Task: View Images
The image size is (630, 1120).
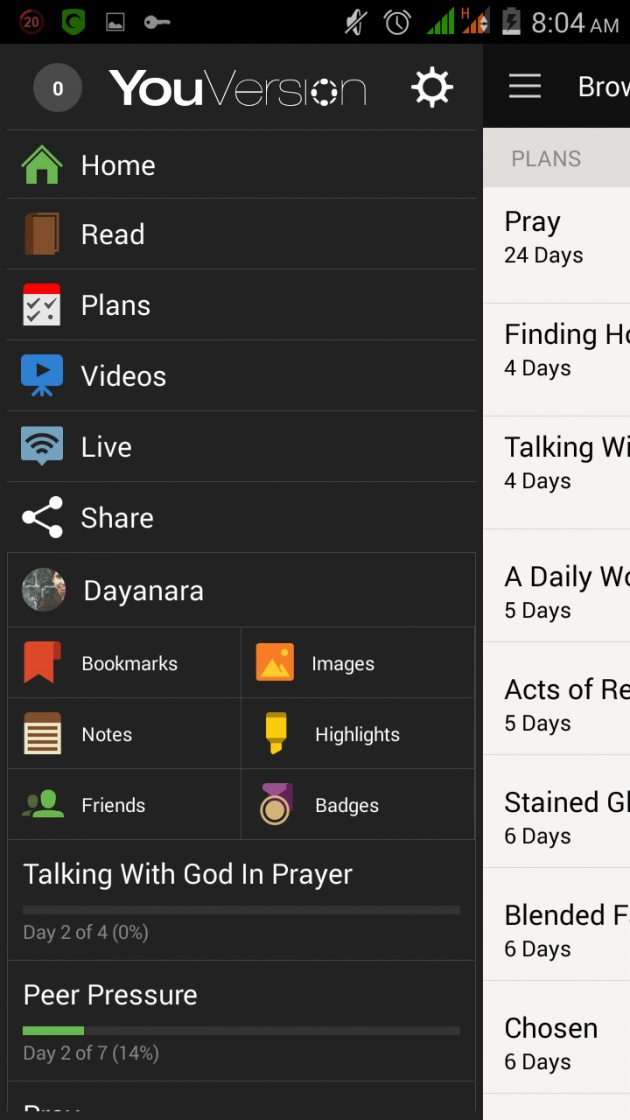Action: [358, 663]
